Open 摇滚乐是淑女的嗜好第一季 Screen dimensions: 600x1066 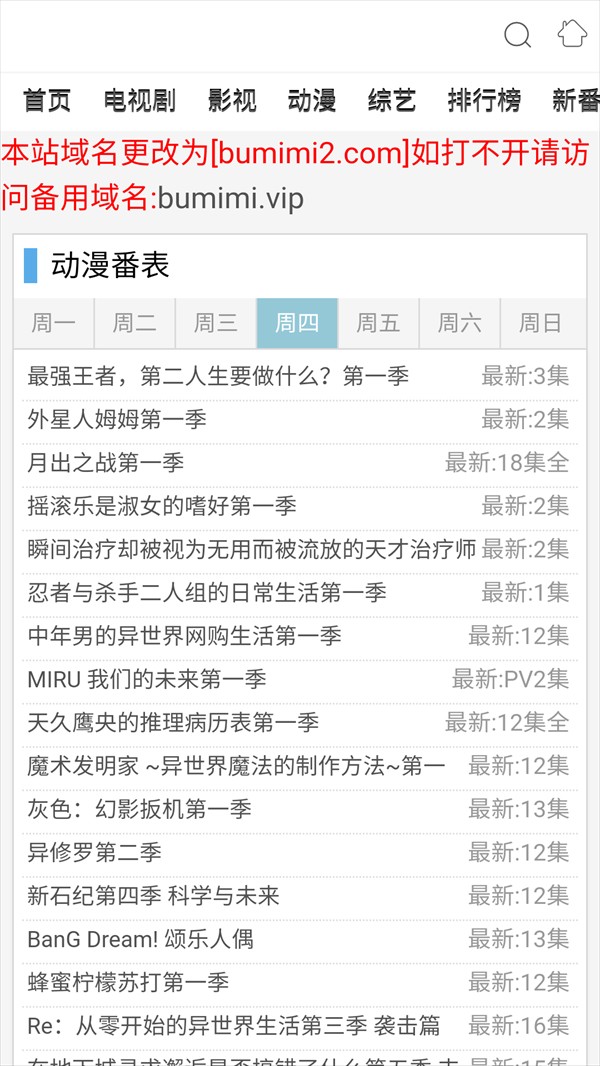[x=162, y=506]
